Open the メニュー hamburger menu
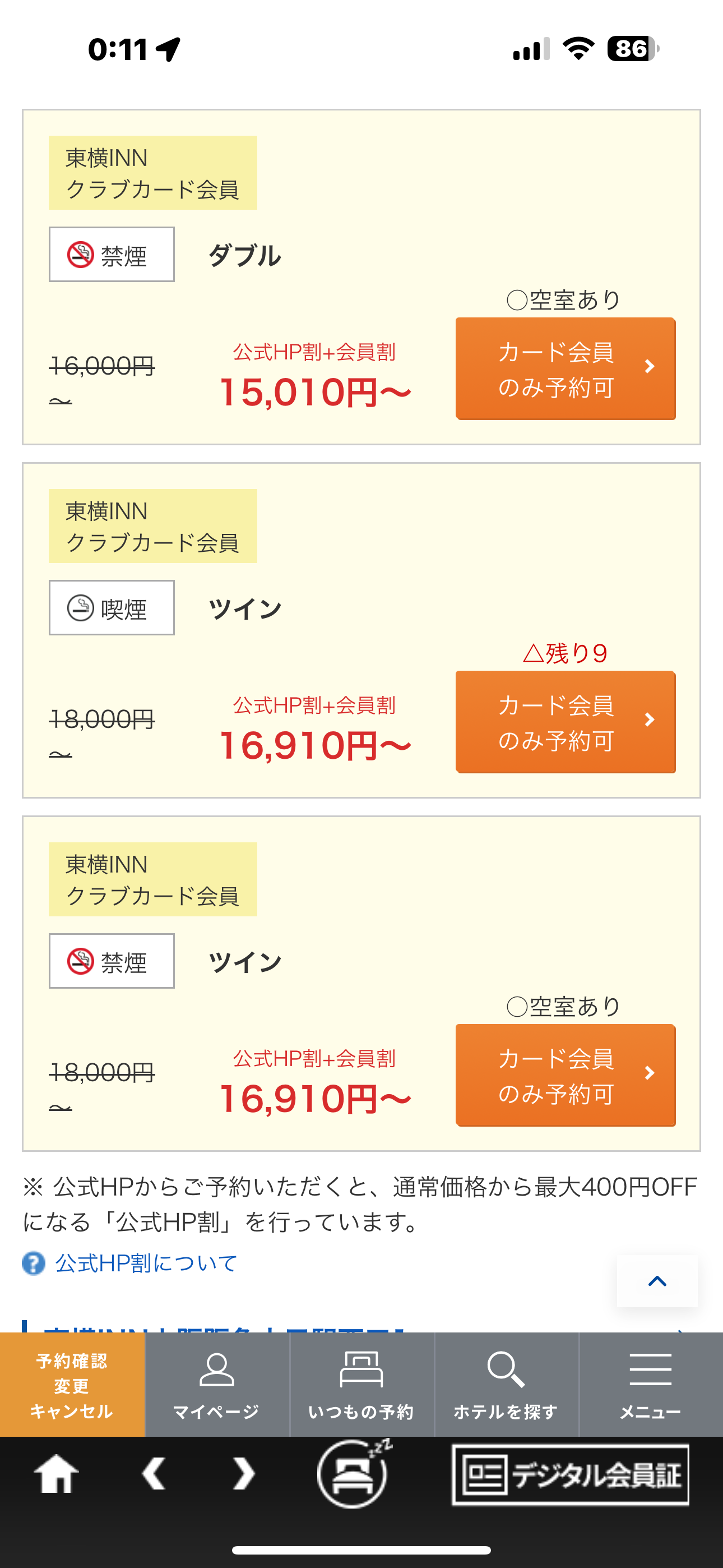This screenshot has height=1568, width=723. (x=651, y=1386)
